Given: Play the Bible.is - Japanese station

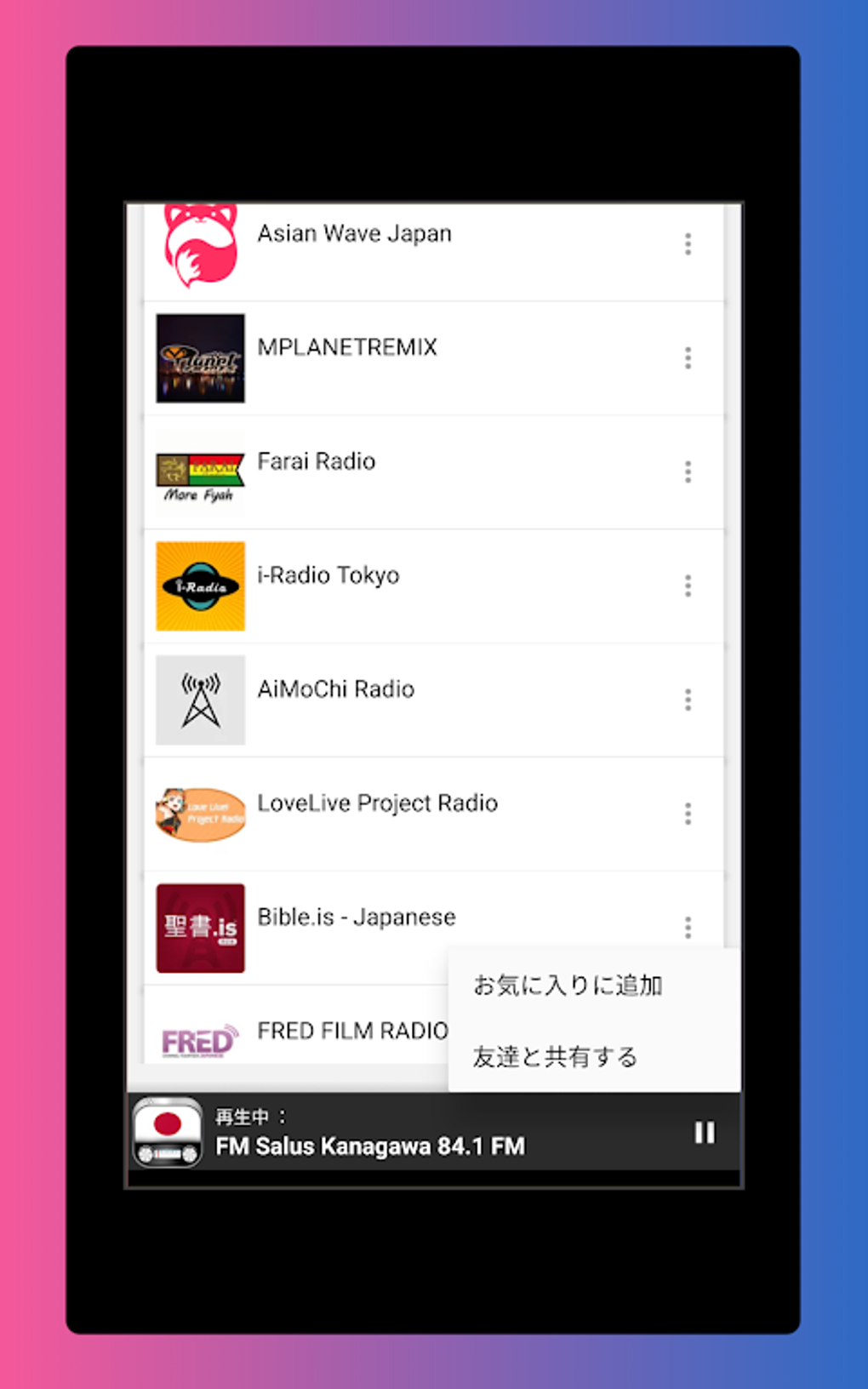Looking at the screenshot, I should click(357, 918).
